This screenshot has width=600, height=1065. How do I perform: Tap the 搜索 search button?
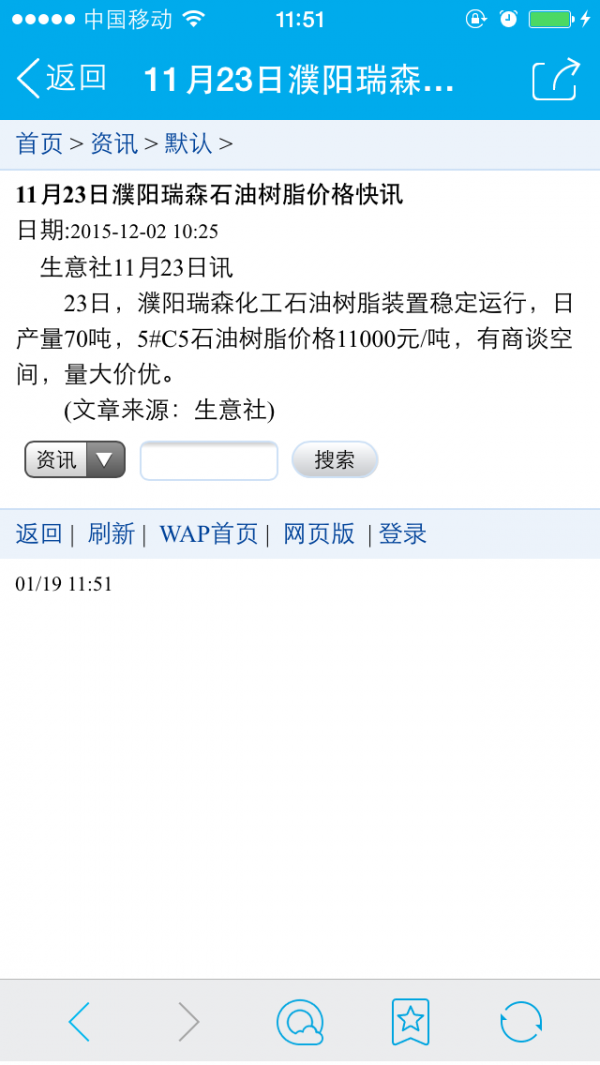click(335, 460)
